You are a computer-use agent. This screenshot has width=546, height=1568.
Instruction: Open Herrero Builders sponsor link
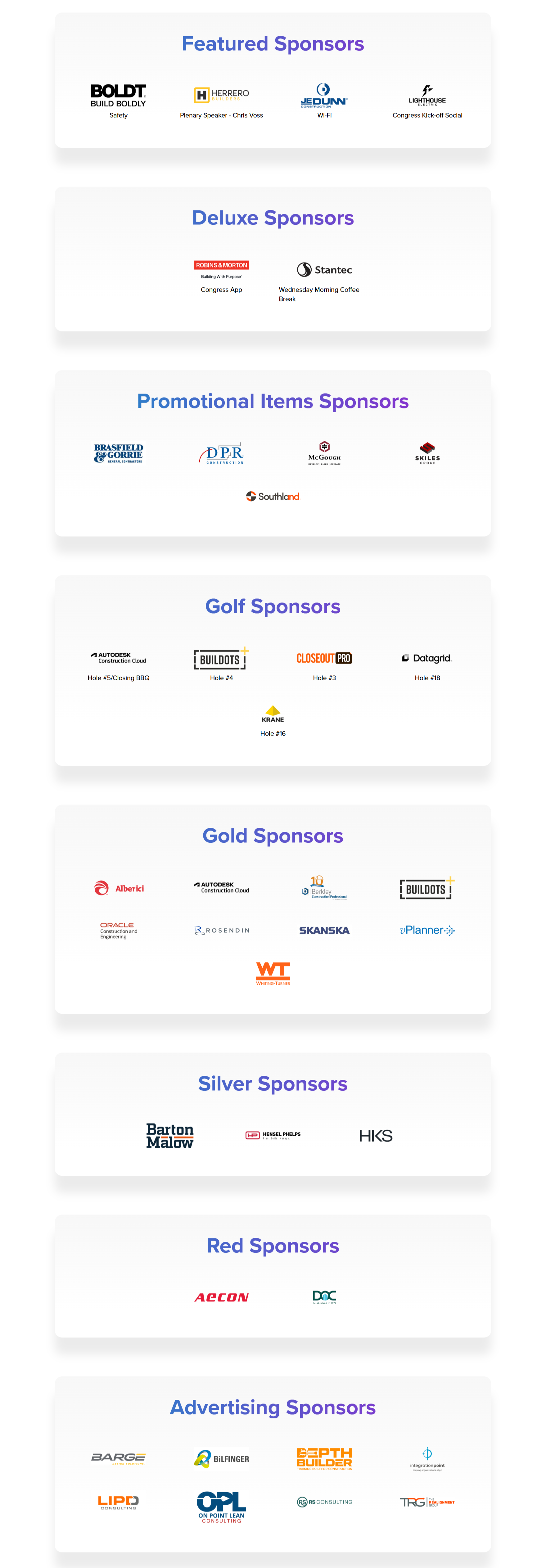(x=221, y=95)
